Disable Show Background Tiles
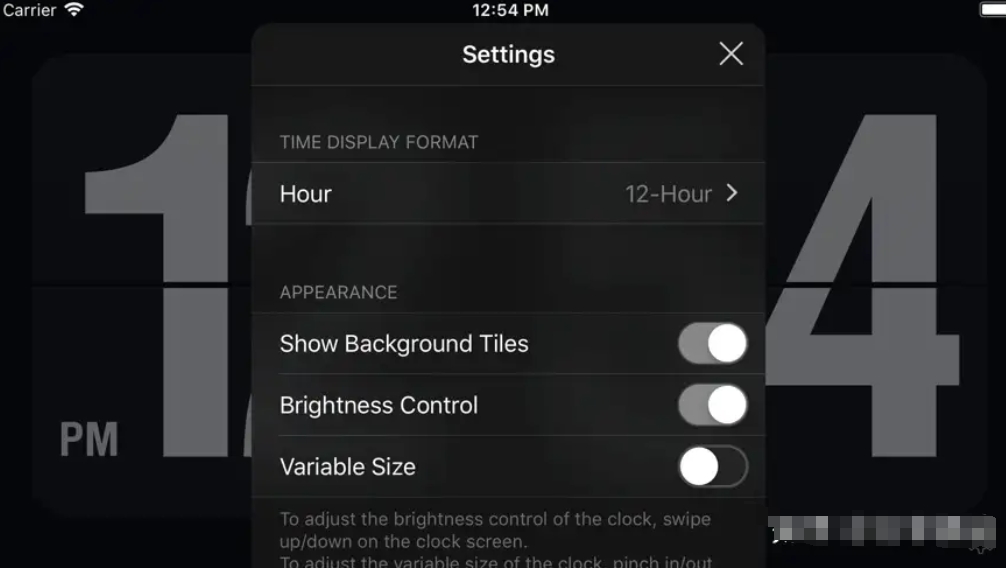 click(x=712, y=344)
